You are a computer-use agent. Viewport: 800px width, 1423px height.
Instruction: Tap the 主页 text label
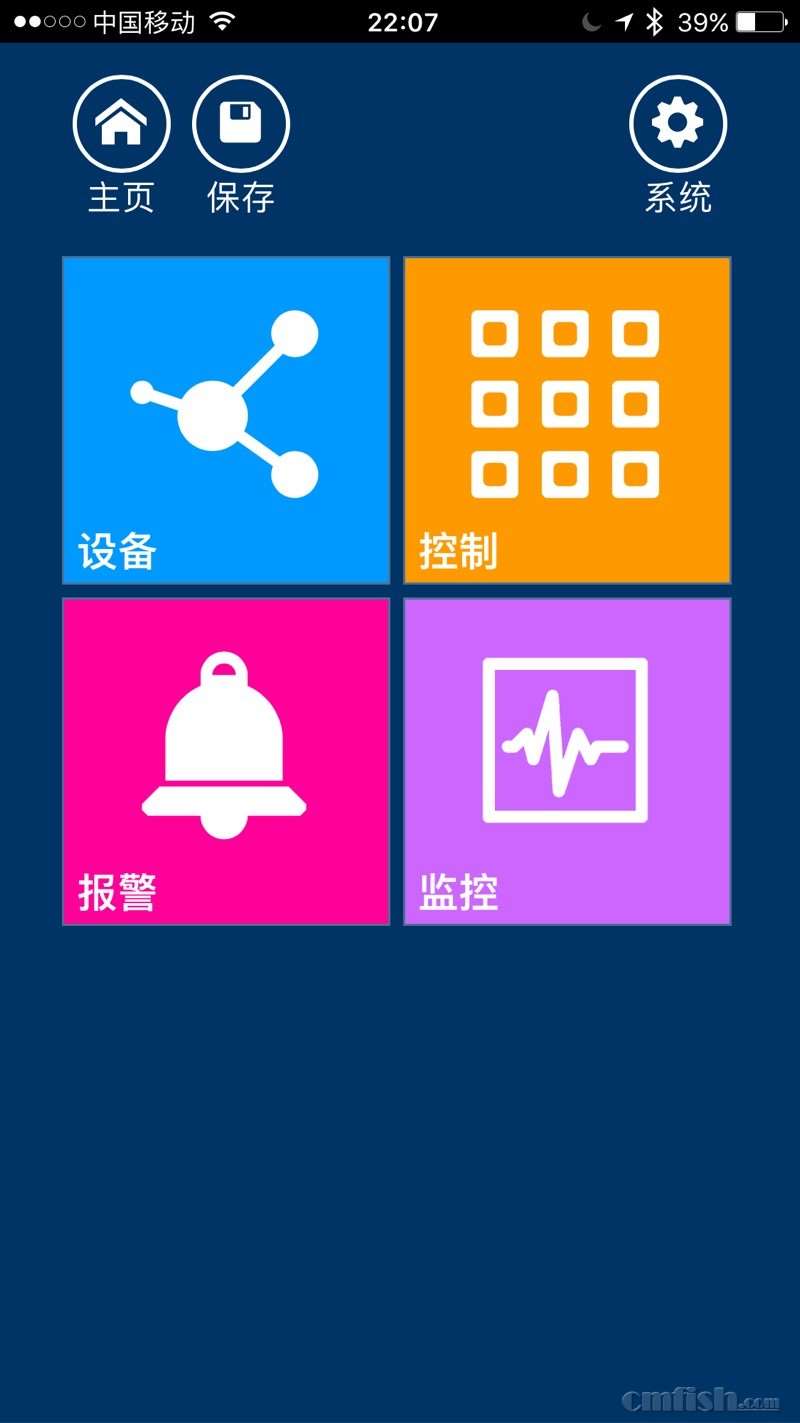pos(120,196)
